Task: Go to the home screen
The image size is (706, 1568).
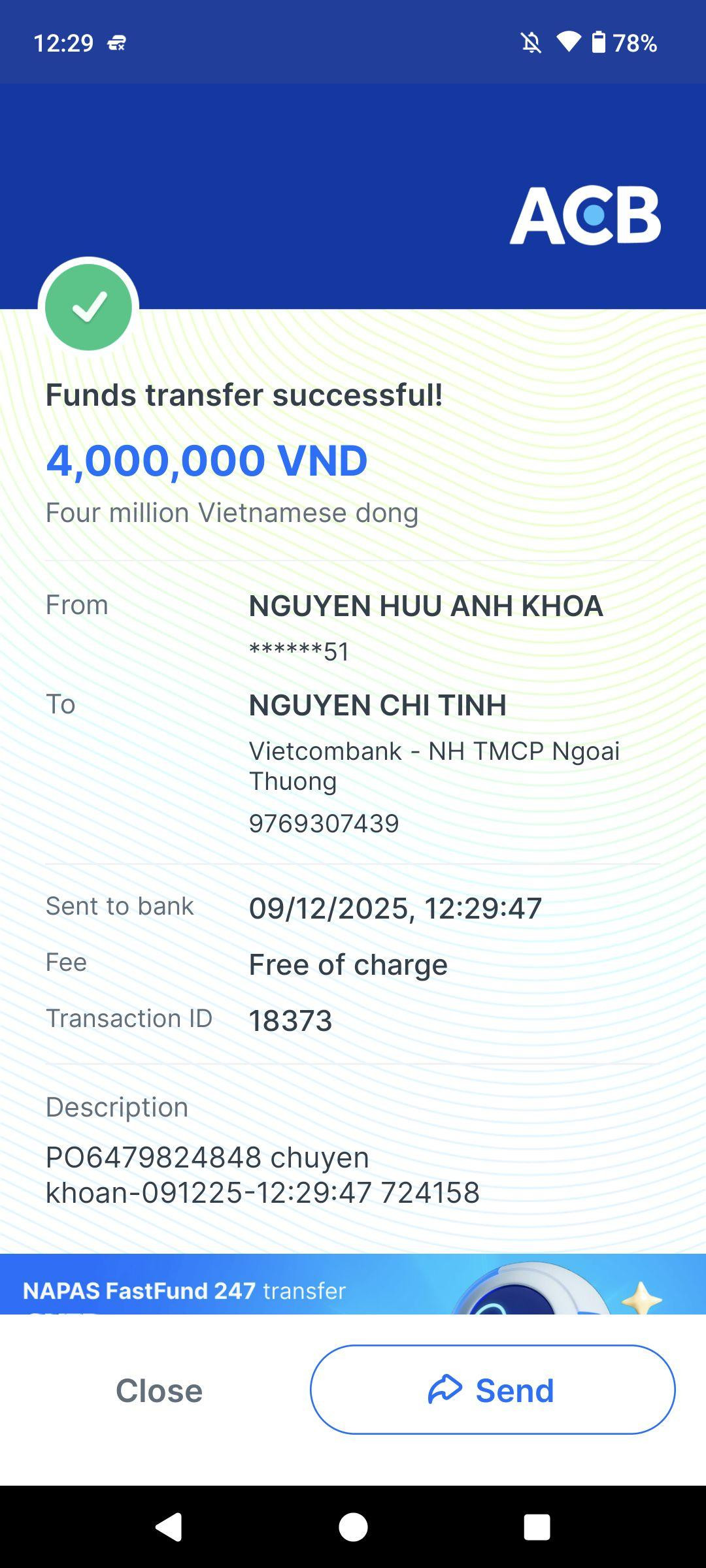Action: 353,1527
